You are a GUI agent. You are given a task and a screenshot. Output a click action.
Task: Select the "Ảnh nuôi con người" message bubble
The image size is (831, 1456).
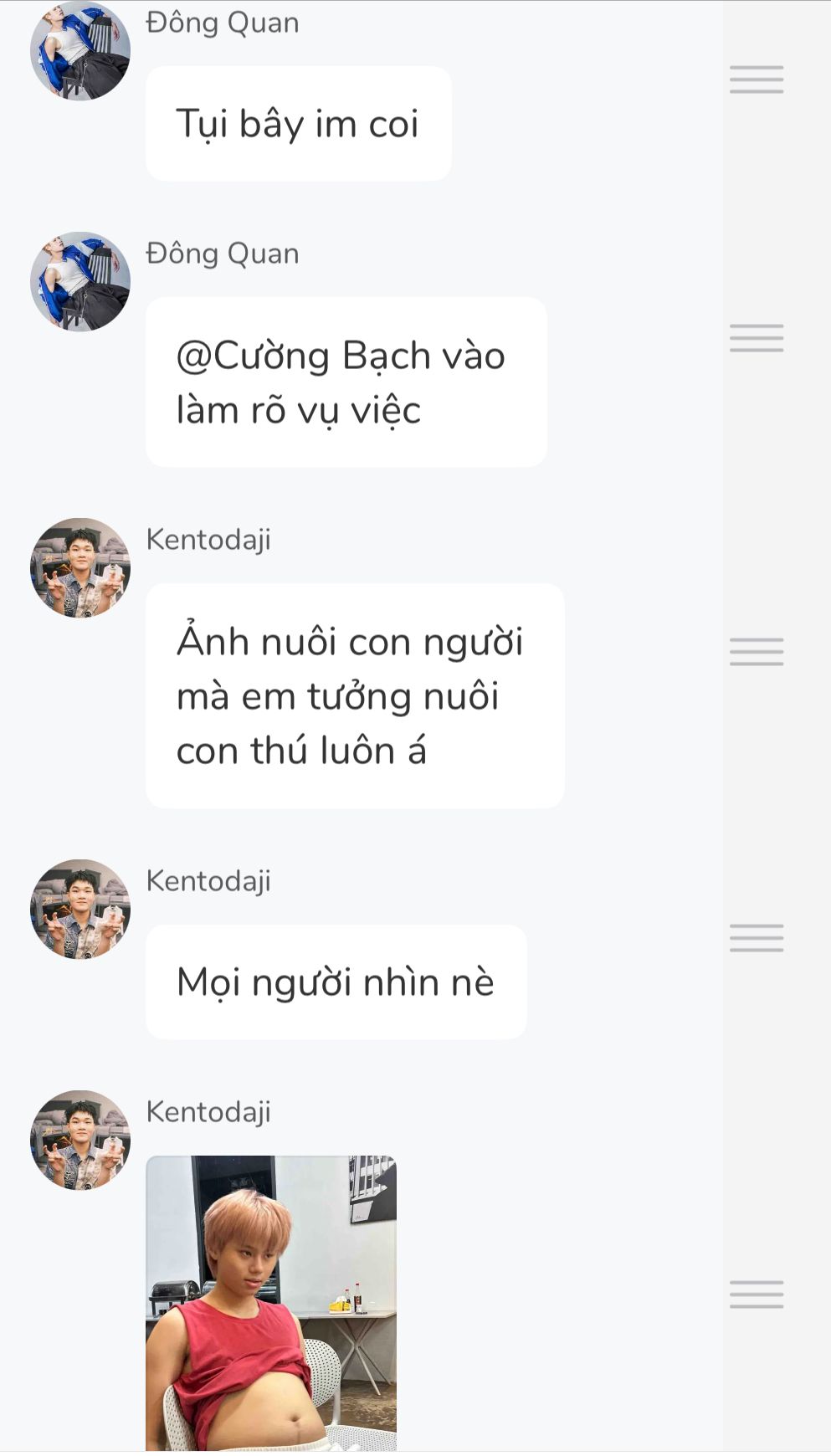click(x=355, y=695)
